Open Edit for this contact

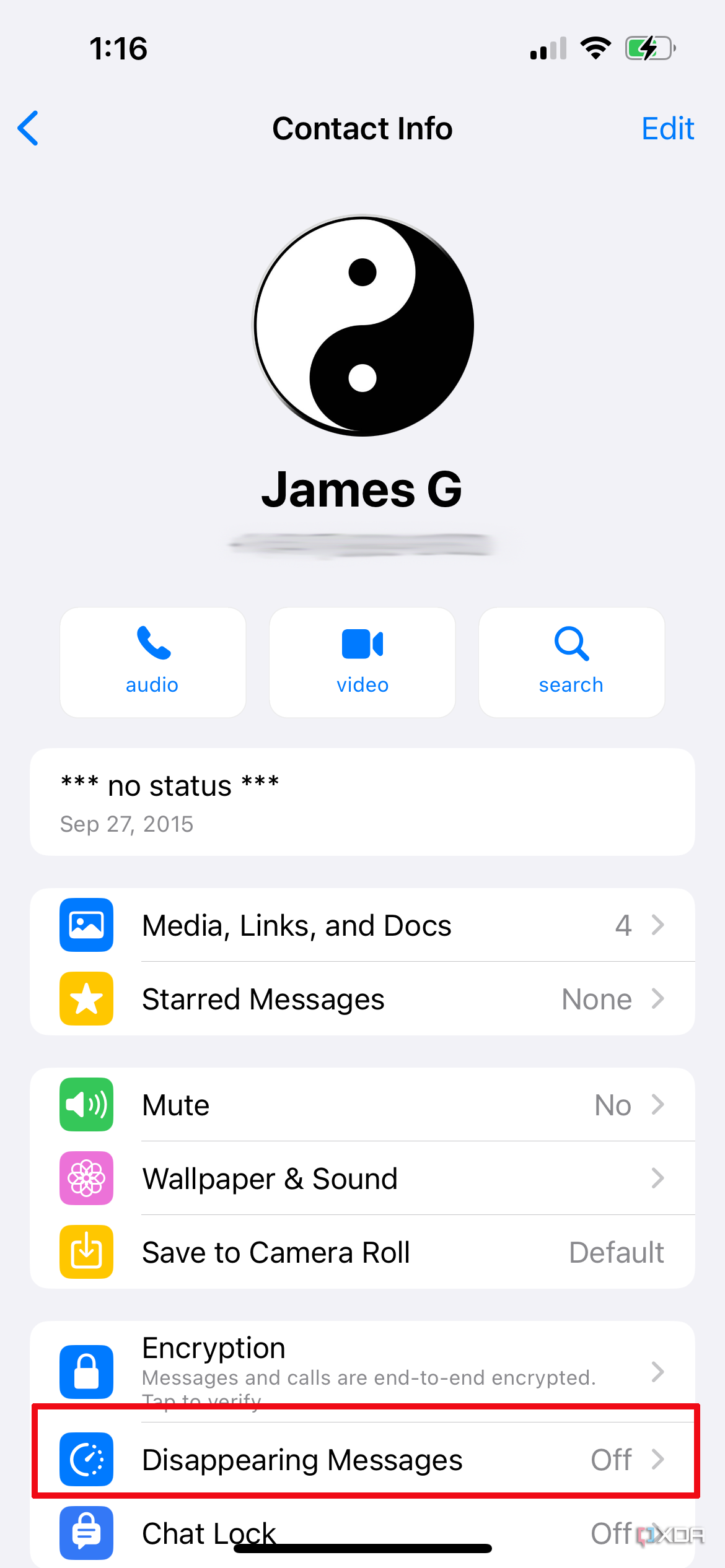click(x=667, y=128)
